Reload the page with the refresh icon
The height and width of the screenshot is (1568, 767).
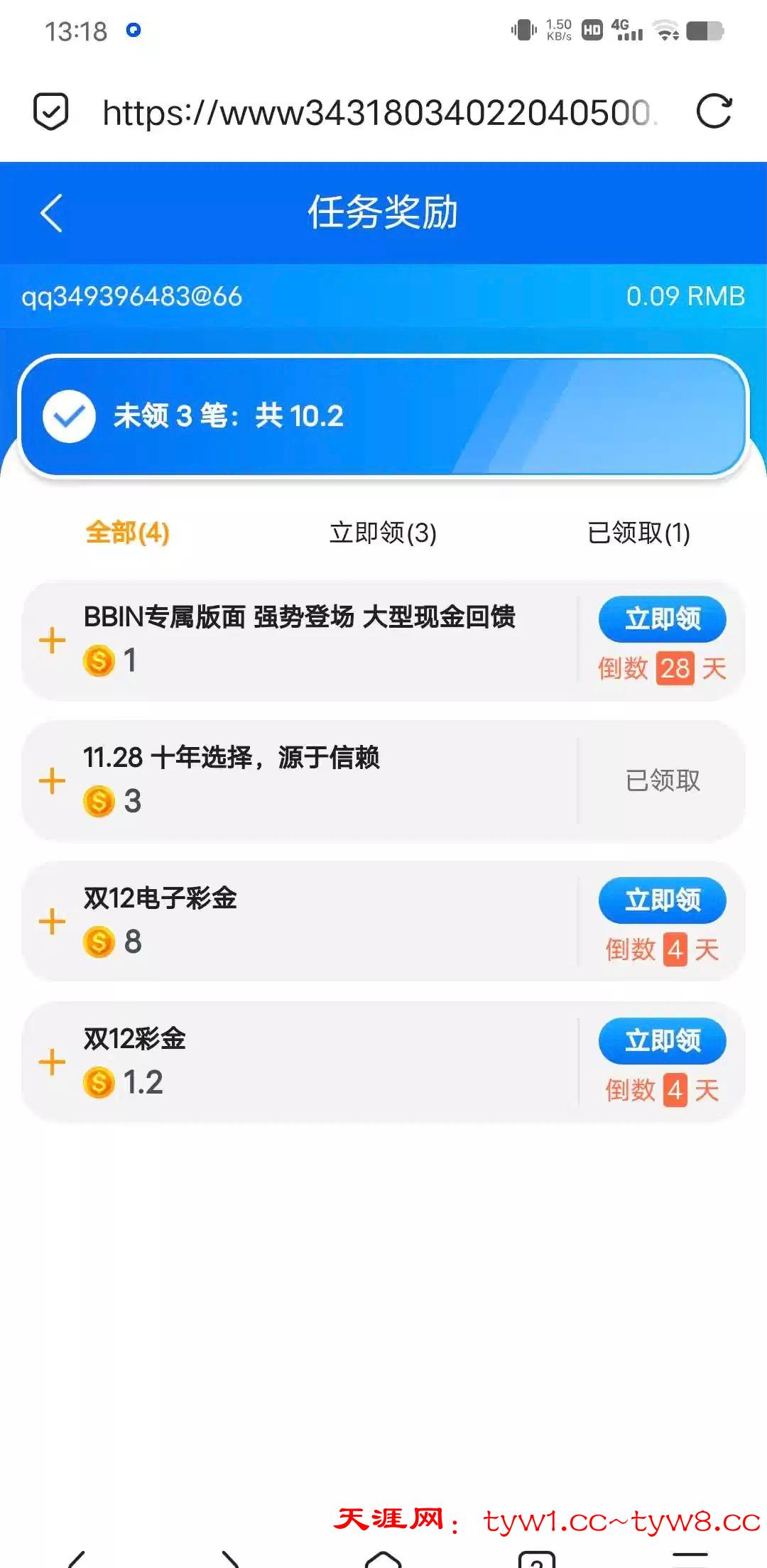pyautogui.click(x=713, y=111)
